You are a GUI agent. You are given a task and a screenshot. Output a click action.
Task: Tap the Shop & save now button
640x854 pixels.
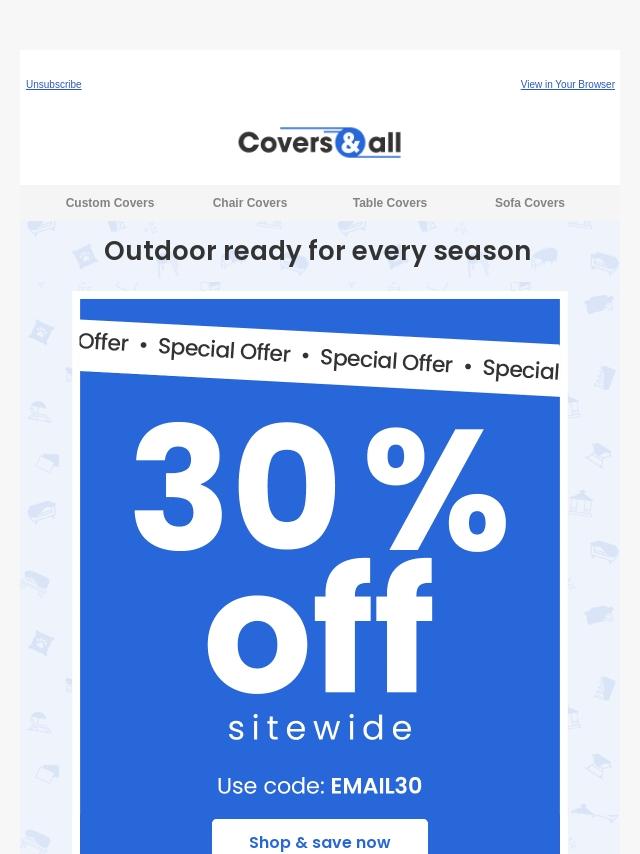click(320, 837)
